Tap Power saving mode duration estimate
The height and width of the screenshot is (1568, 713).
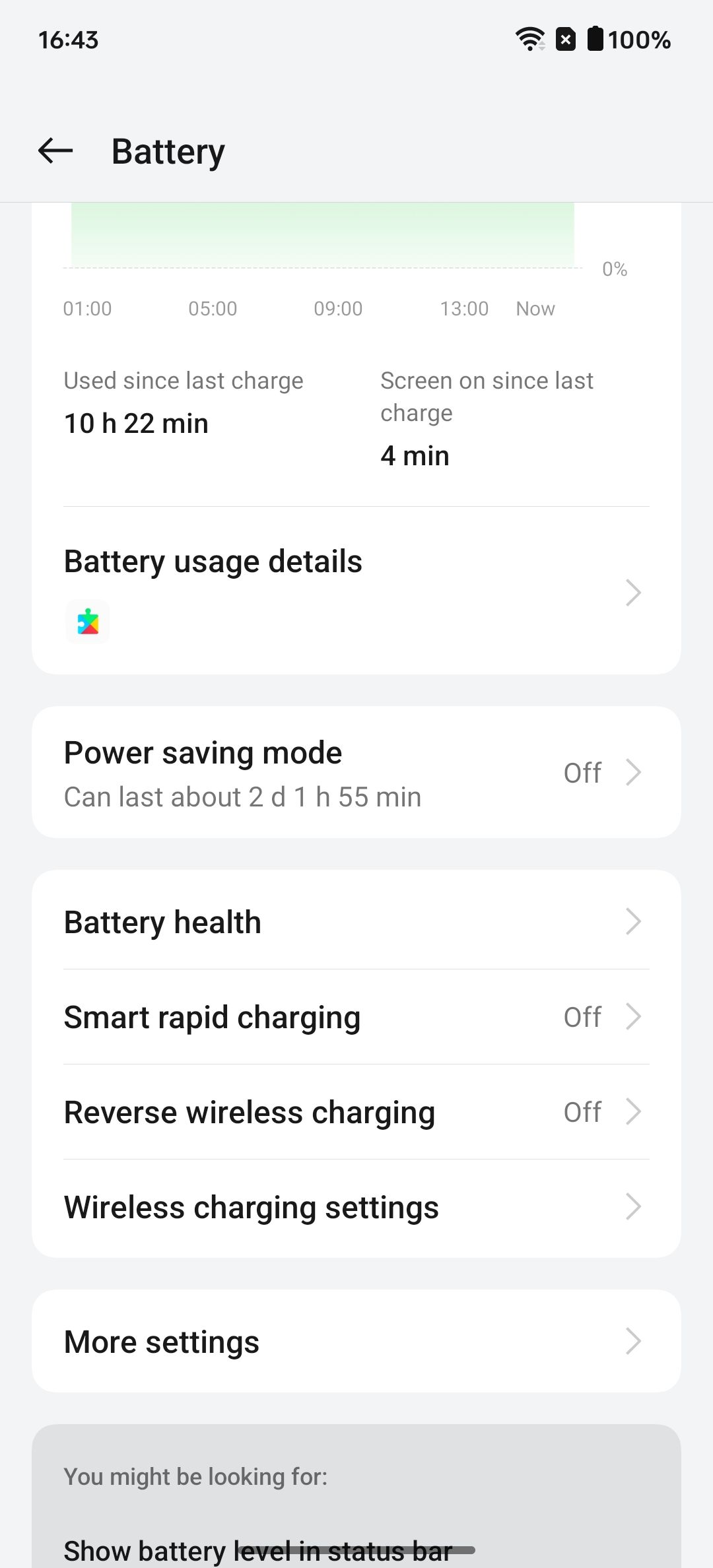point(242,797)
